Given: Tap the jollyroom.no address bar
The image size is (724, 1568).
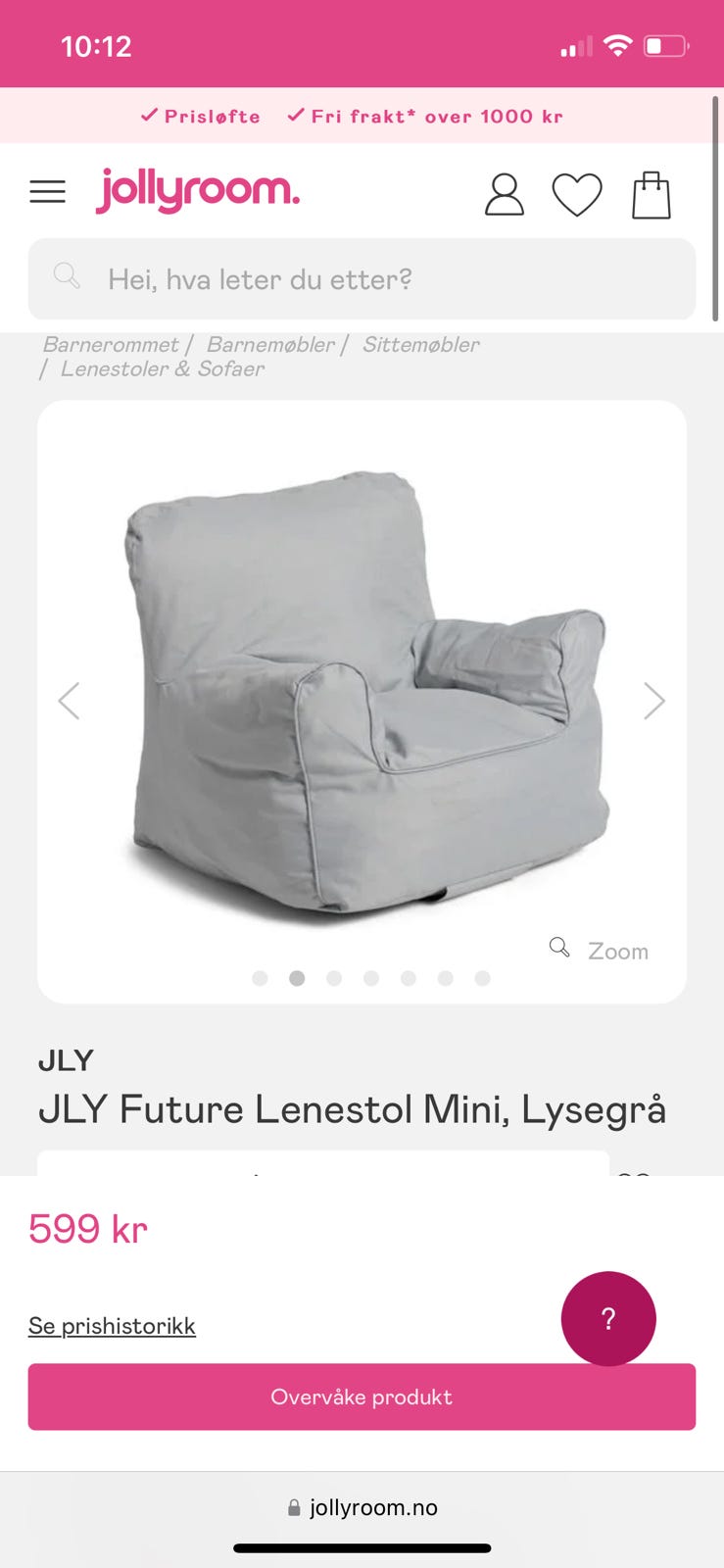Looking at the screenshot, I should (362, 1507).
